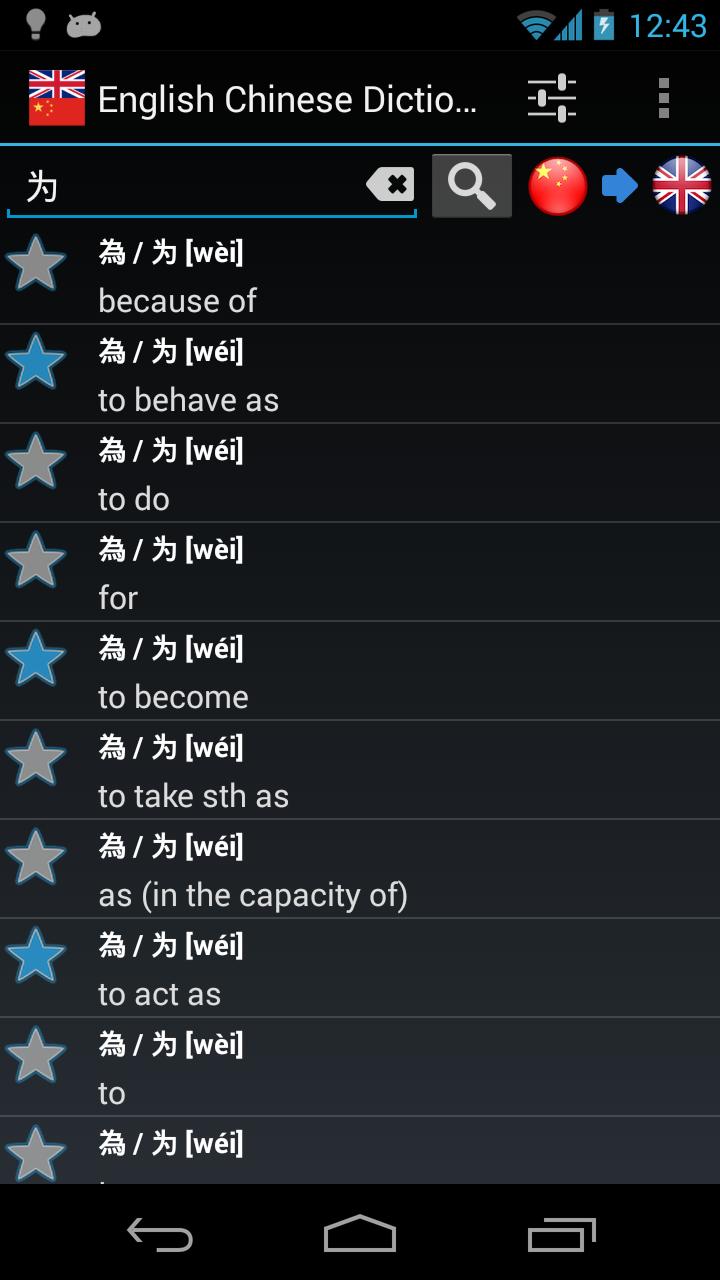
Task: Tap the UK flag target language
Action: pos(682,186)
